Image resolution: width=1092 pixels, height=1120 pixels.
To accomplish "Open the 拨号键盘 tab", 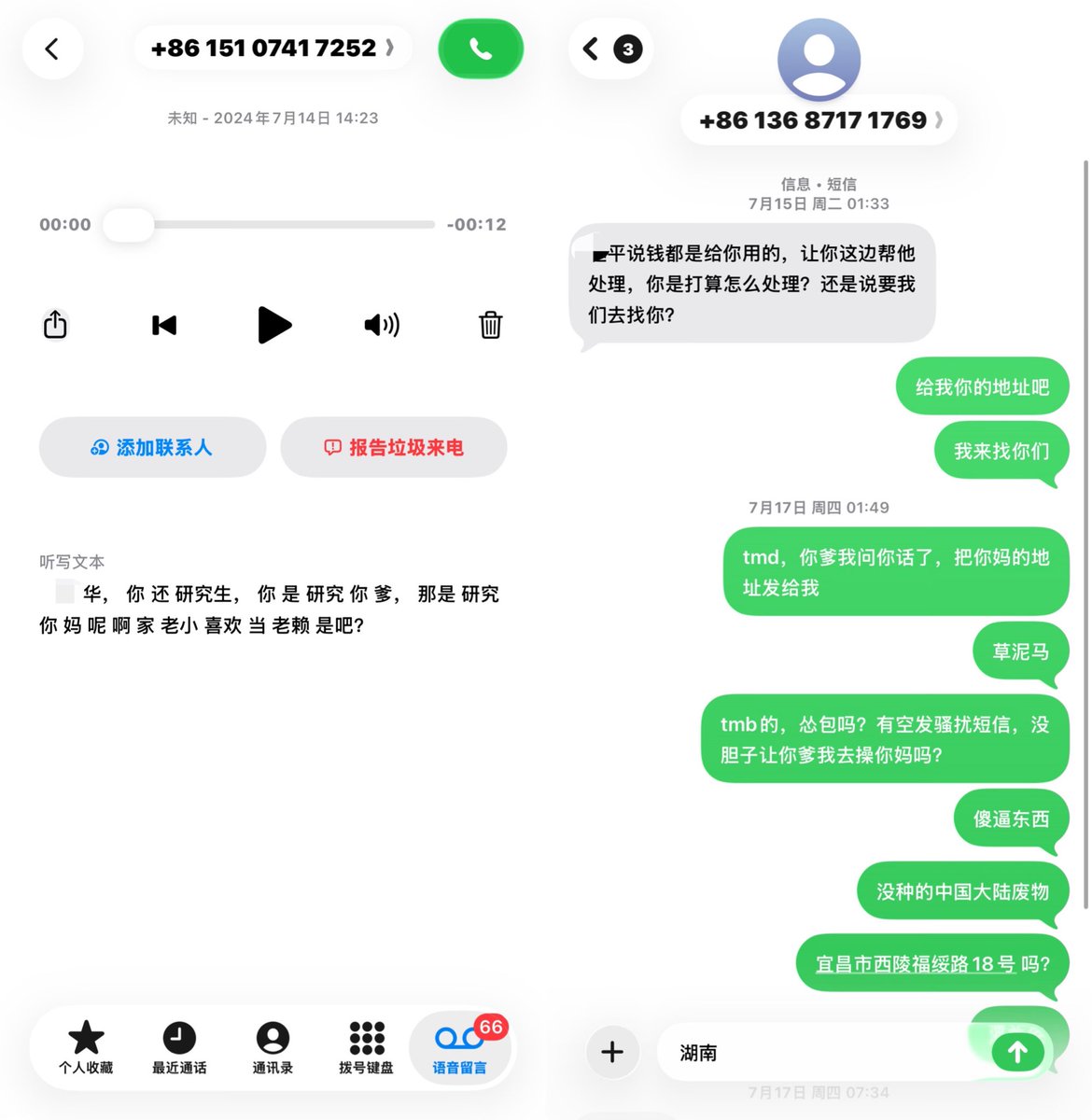I will pyautogui.click(x=367, y=1047).
